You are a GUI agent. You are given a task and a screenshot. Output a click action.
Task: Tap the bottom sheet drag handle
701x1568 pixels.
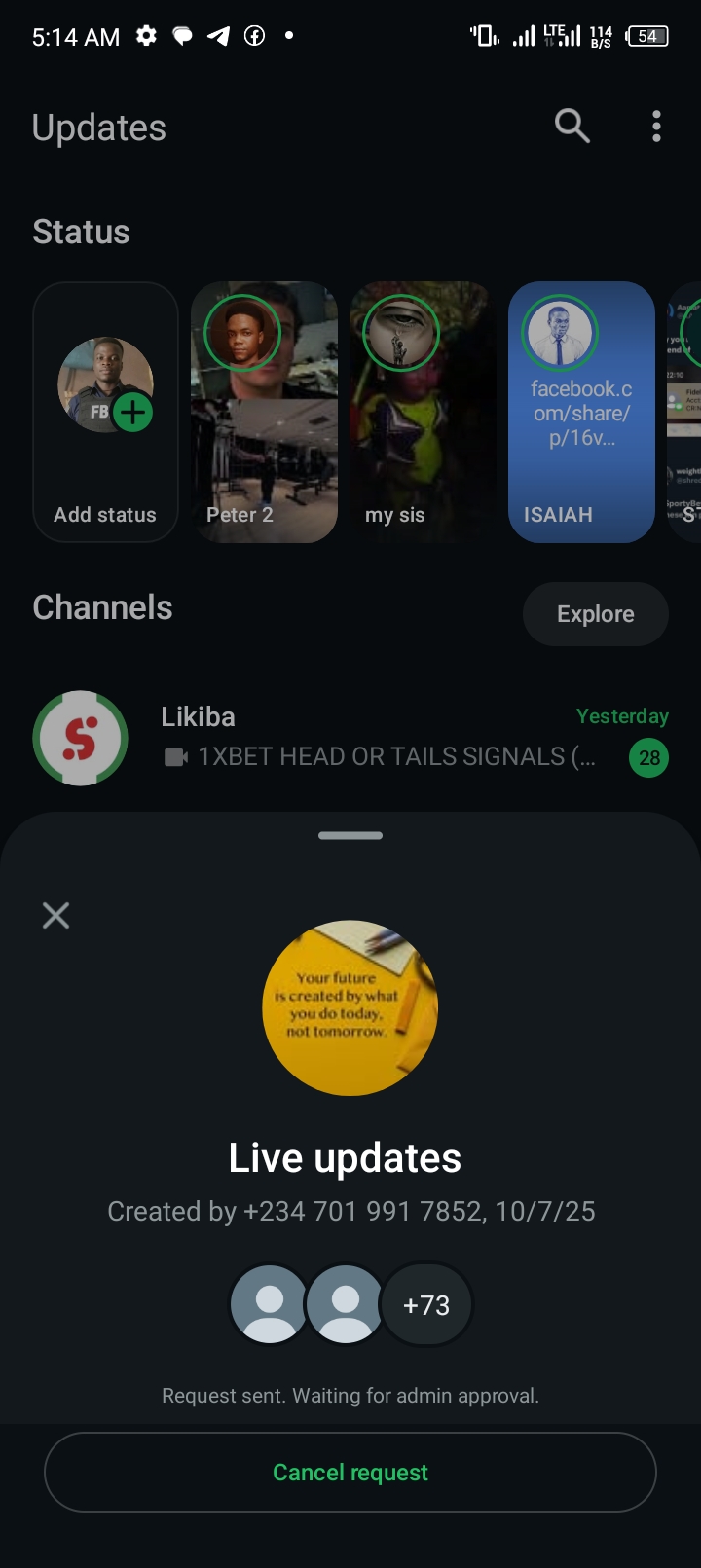pyautogui.click(x=350, y=835)
